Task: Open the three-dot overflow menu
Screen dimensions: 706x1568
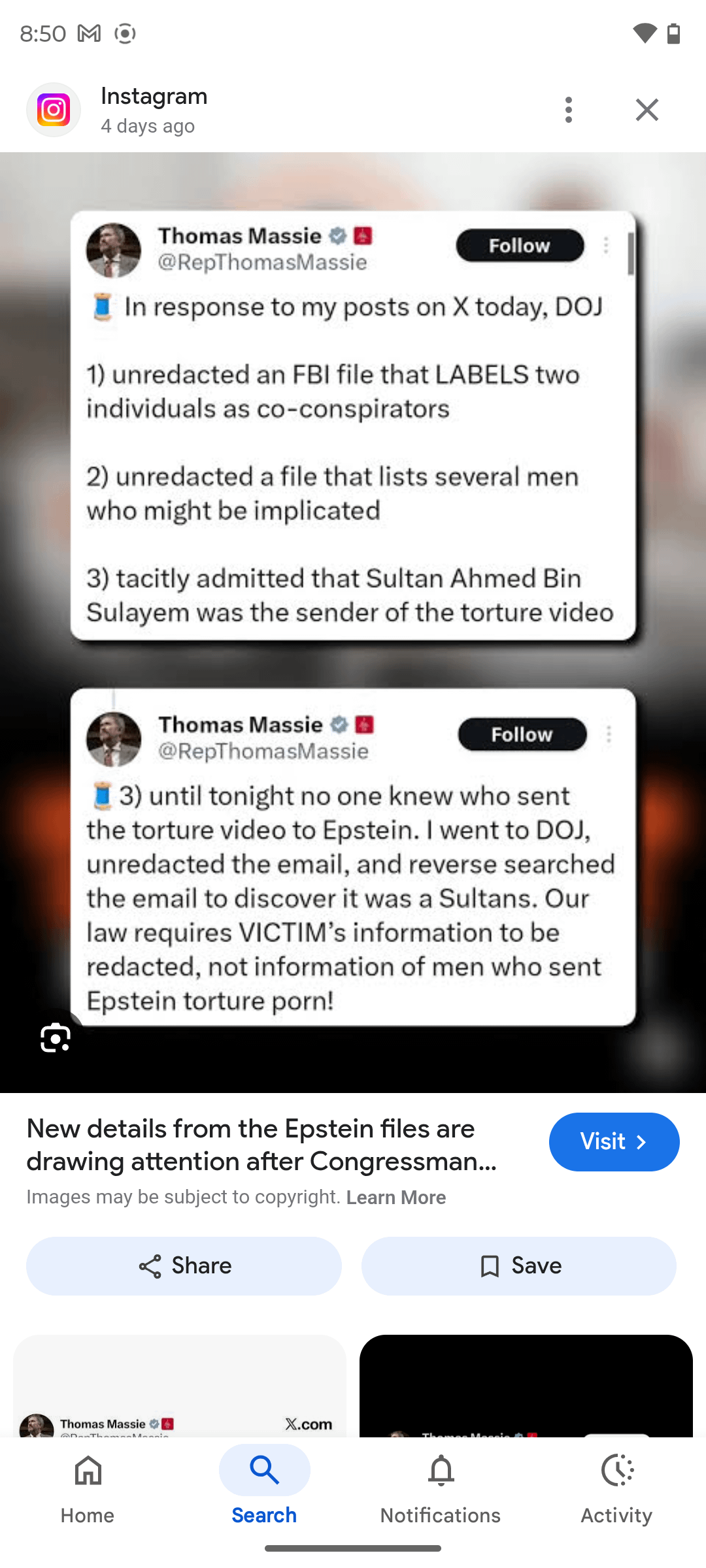Action: (568, 110)
